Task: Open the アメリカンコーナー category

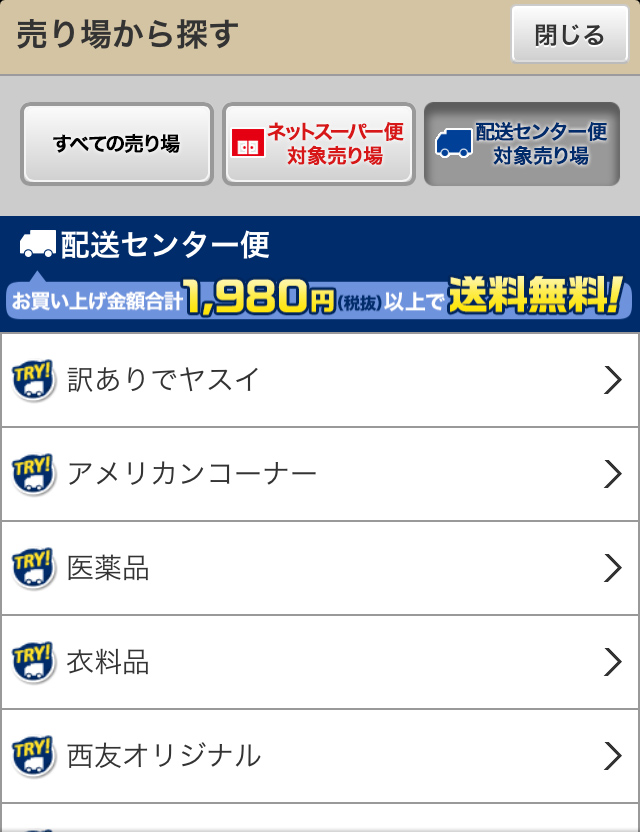Action: tap(320, 474)
